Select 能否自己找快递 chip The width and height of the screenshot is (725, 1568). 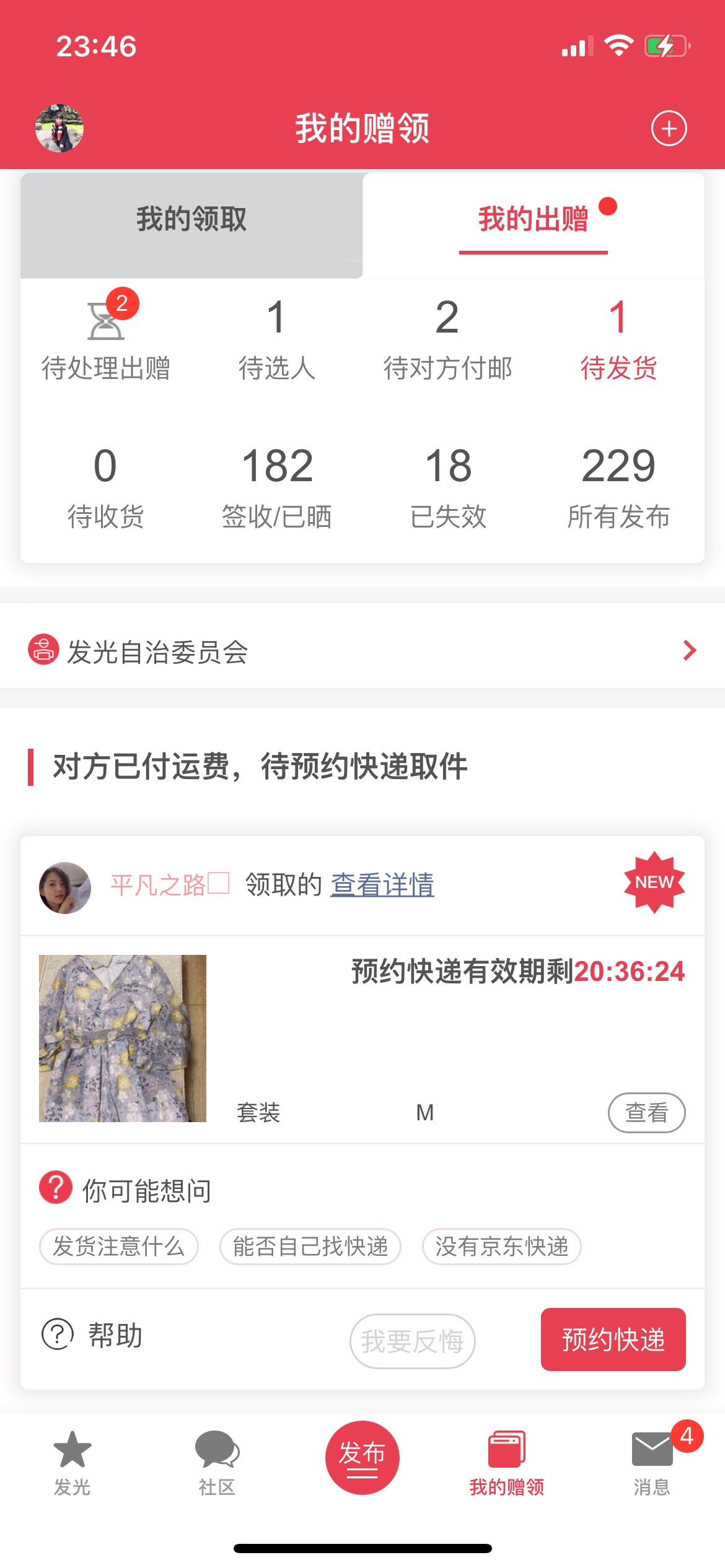tap(310, 1246)
